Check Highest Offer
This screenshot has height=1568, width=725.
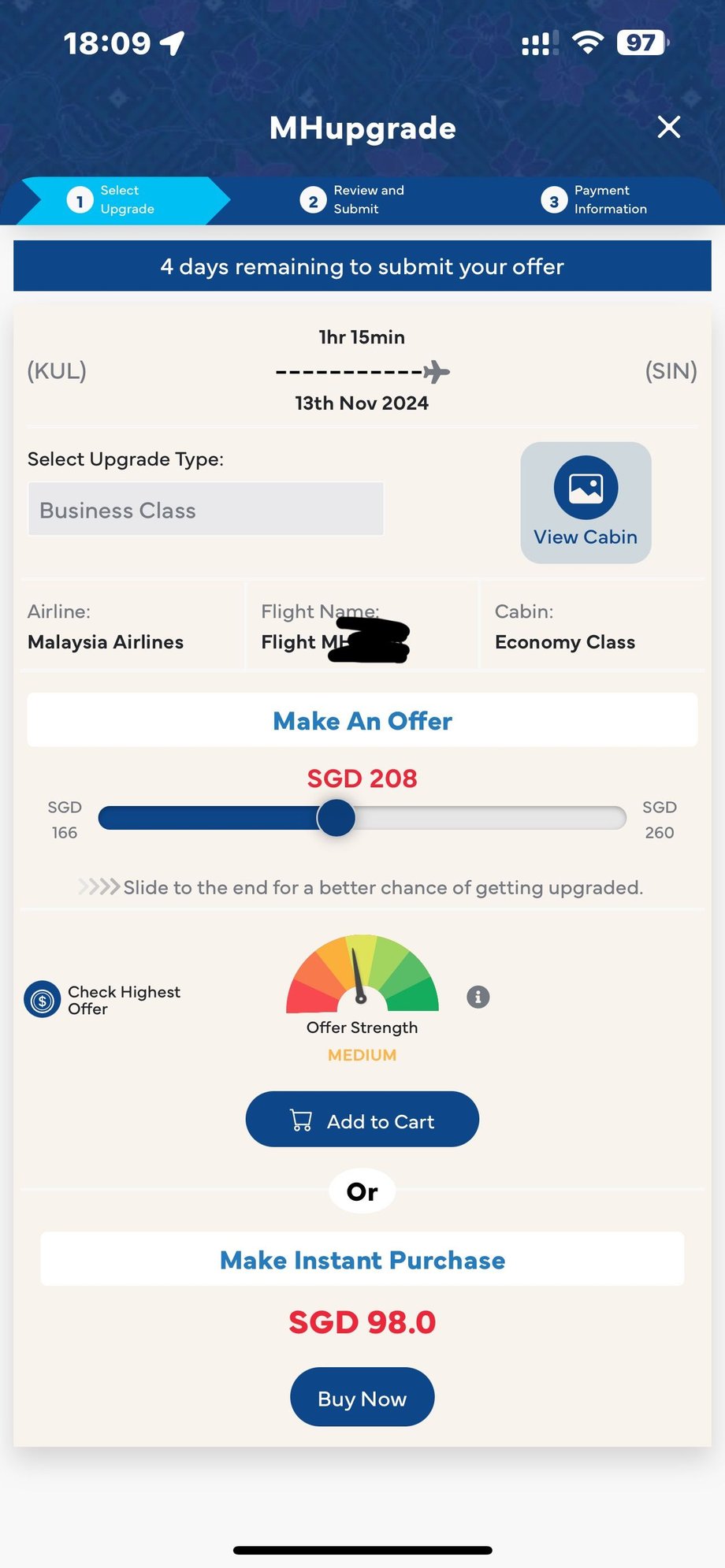pyautogui.click(x=103, y=1000)
